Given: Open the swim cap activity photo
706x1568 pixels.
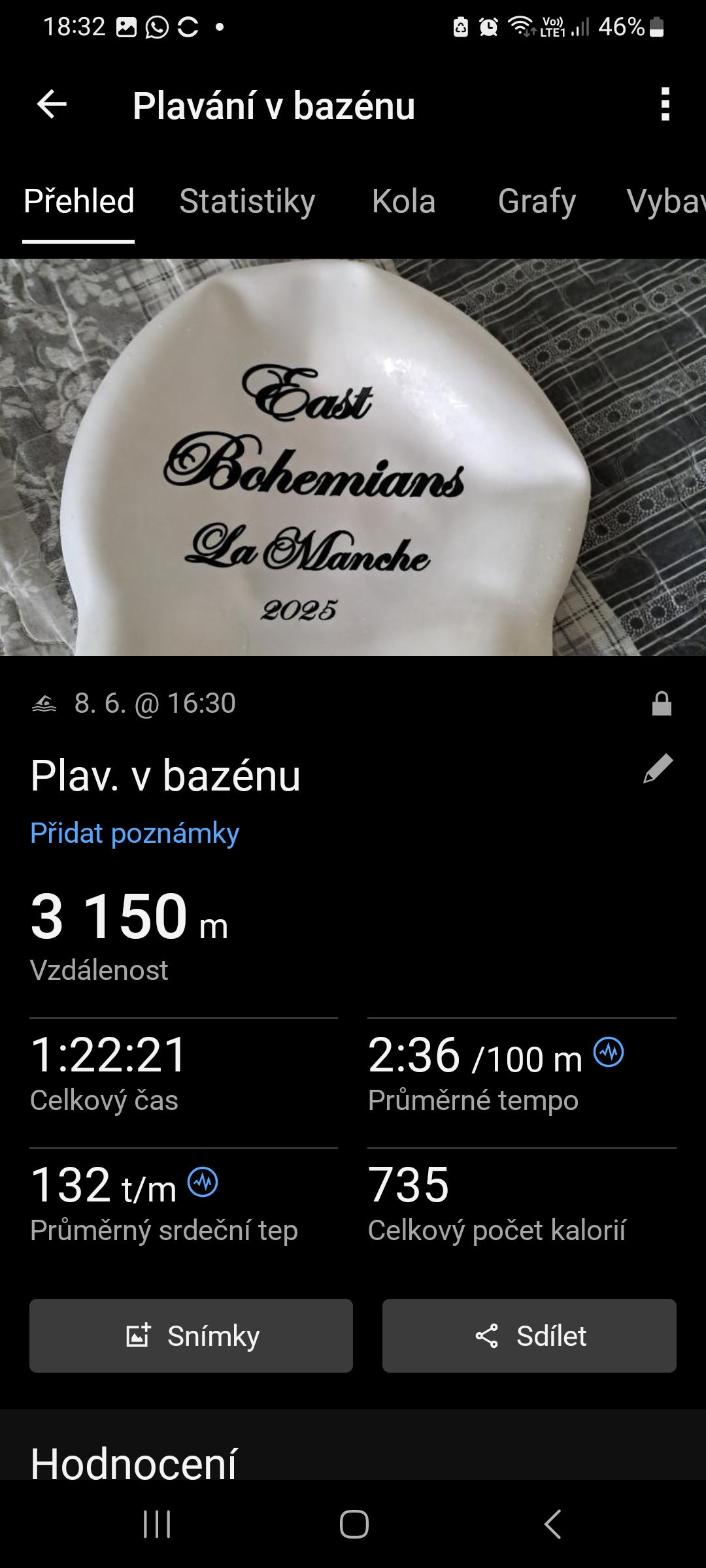Looking at the screenshot, I should (x=353, y=457).
